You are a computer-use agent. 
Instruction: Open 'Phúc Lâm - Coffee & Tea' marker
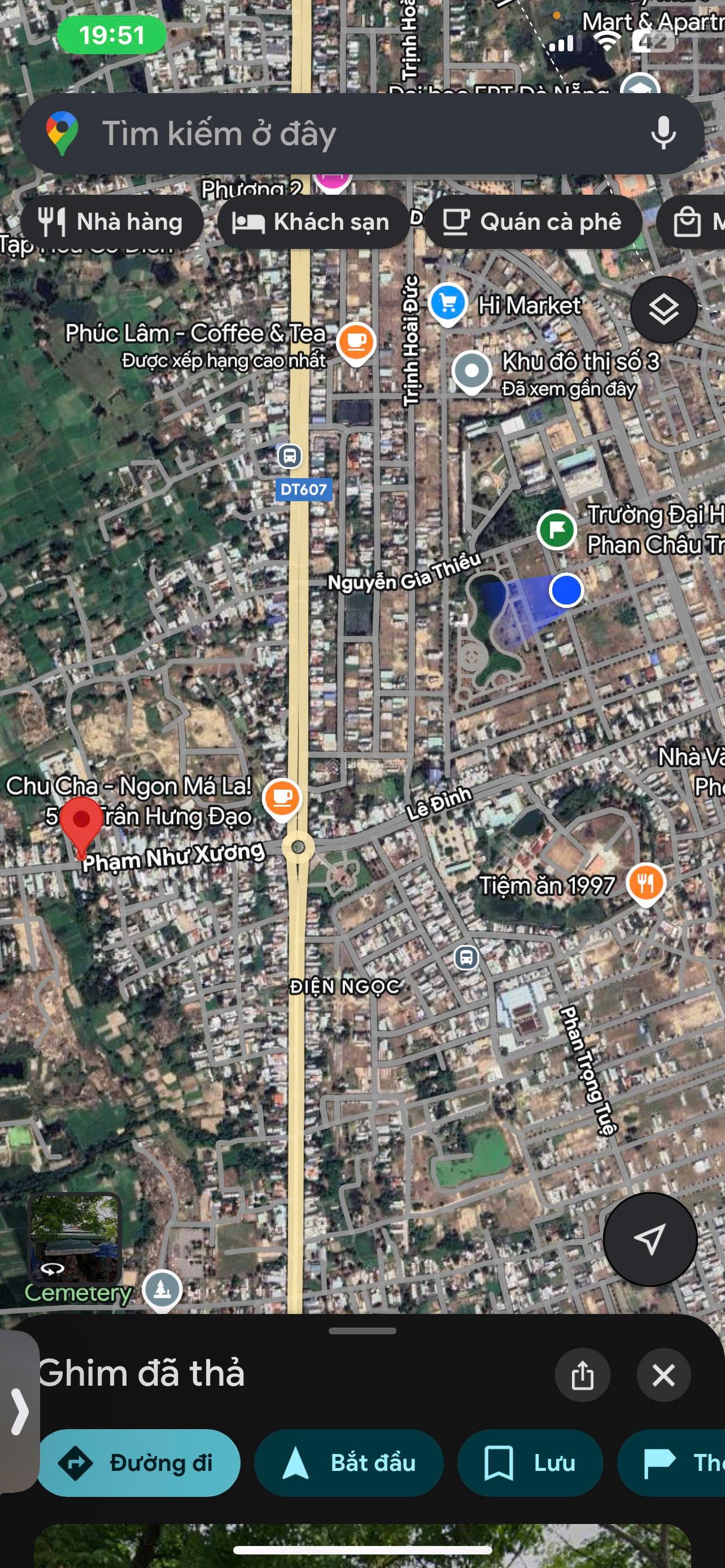(x=356, y=341)
